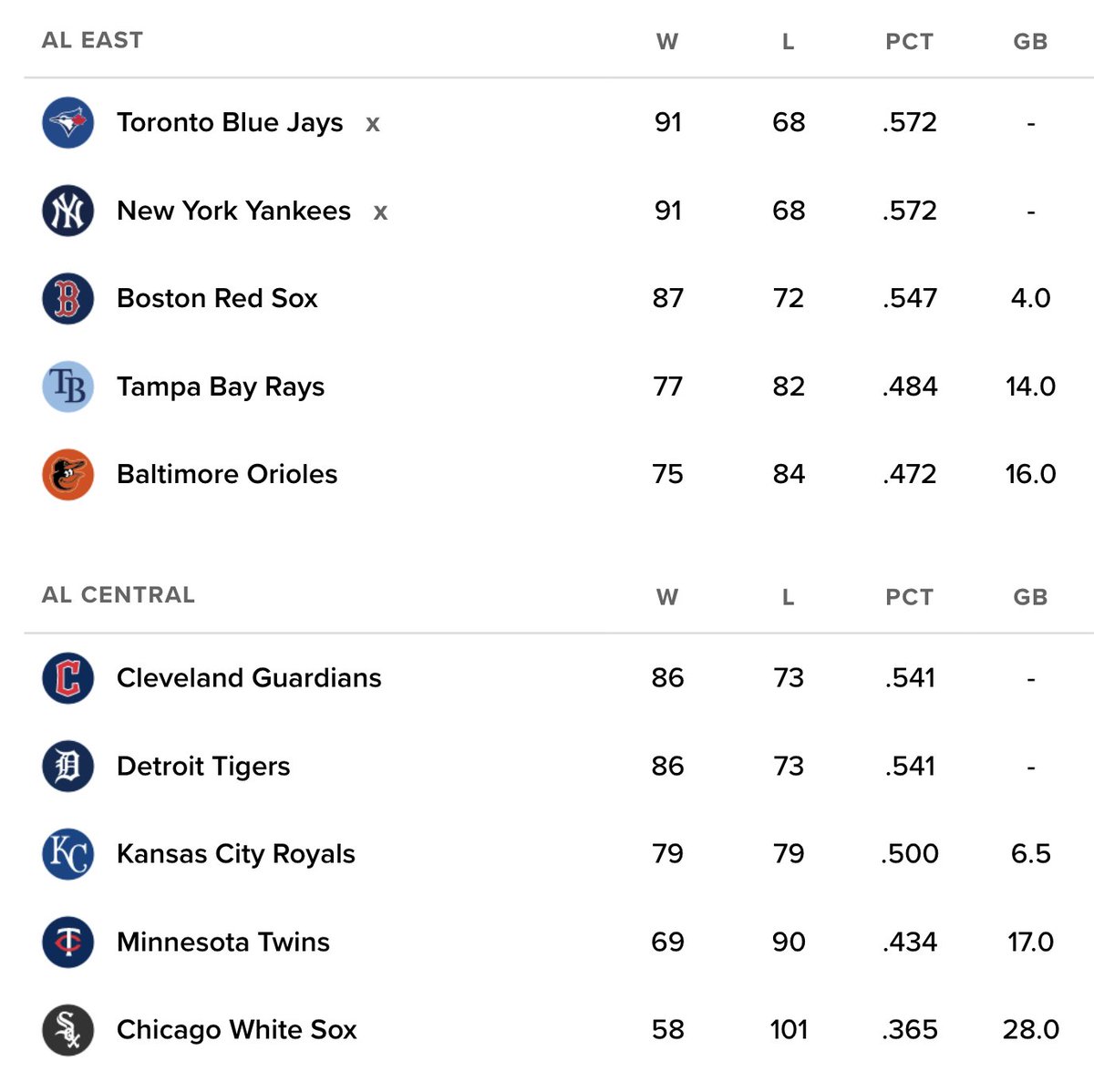View the Kansas City Royals team
Screen dimensions: 1094x1092
coord(235,853)
